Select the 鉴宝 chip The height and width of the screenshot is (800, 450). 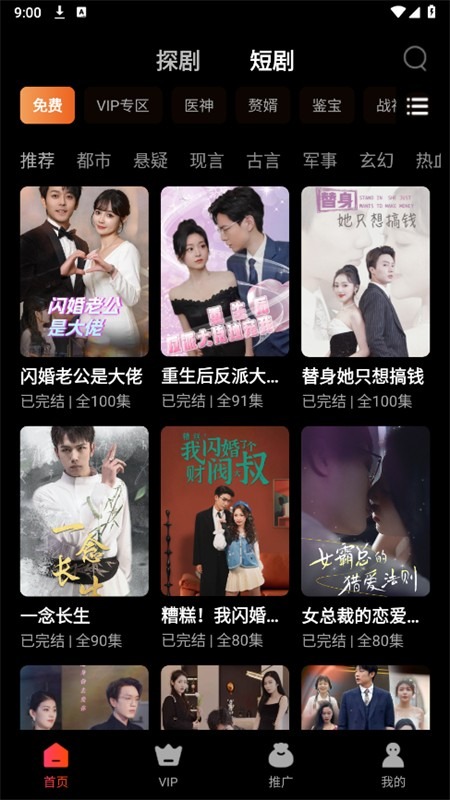click(327, 106)
